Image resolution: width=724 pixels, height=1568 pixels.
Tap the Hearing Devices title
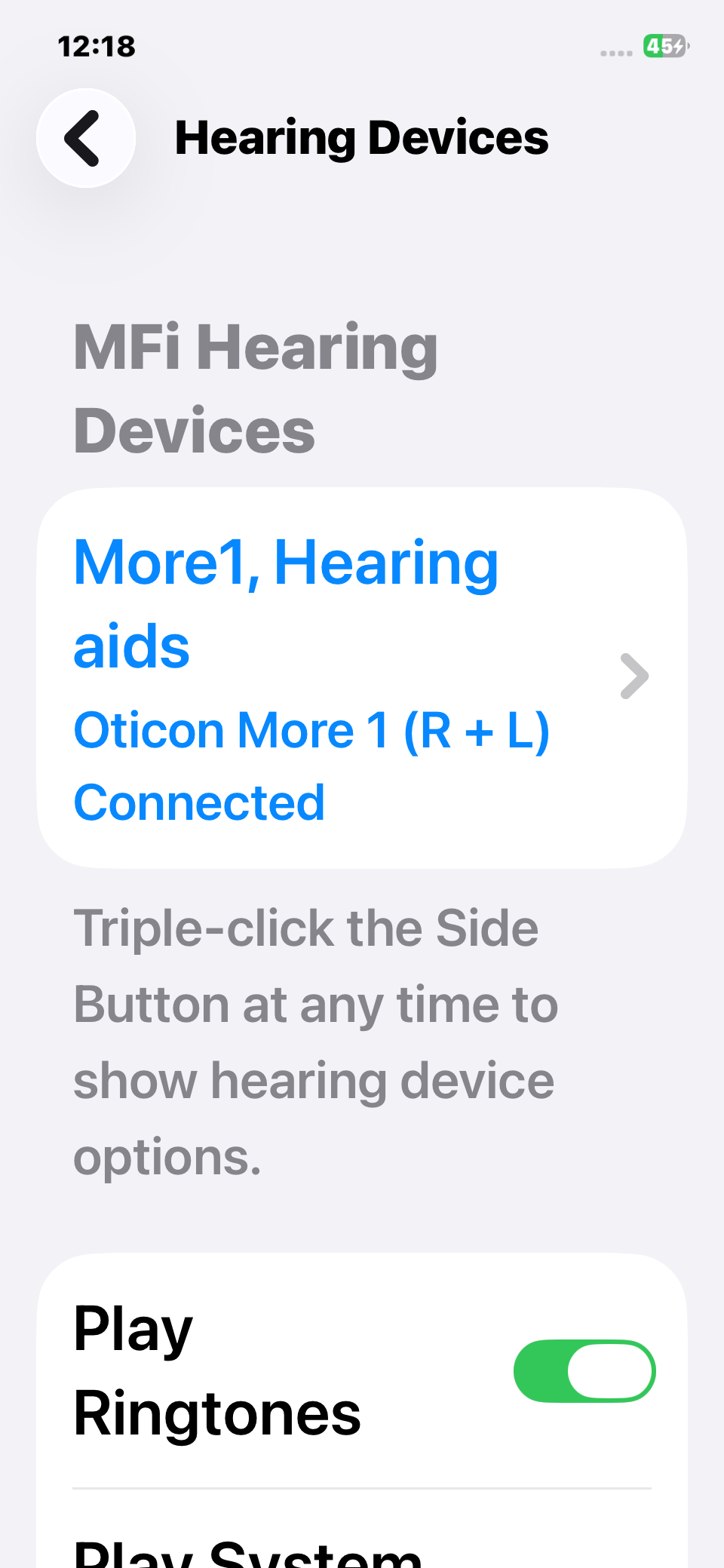(x=362, y=137)
